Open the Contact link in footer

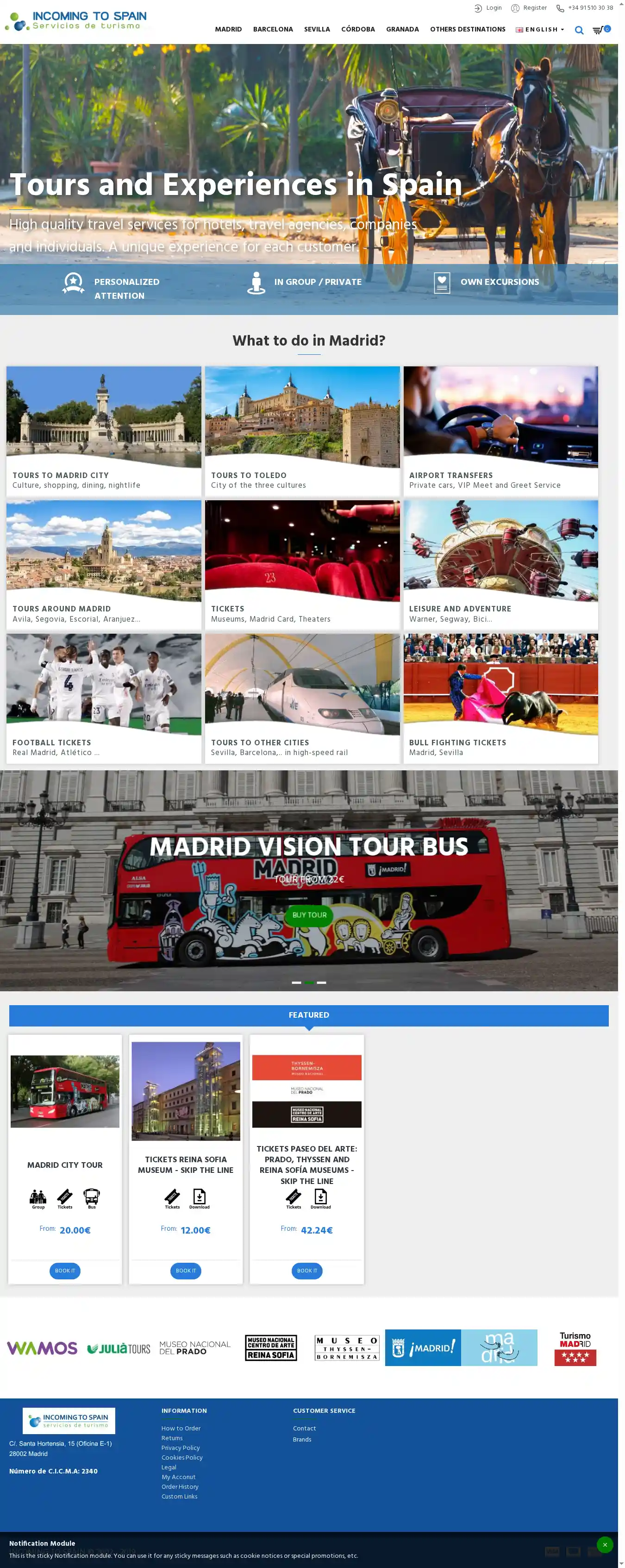point(304,1428)
